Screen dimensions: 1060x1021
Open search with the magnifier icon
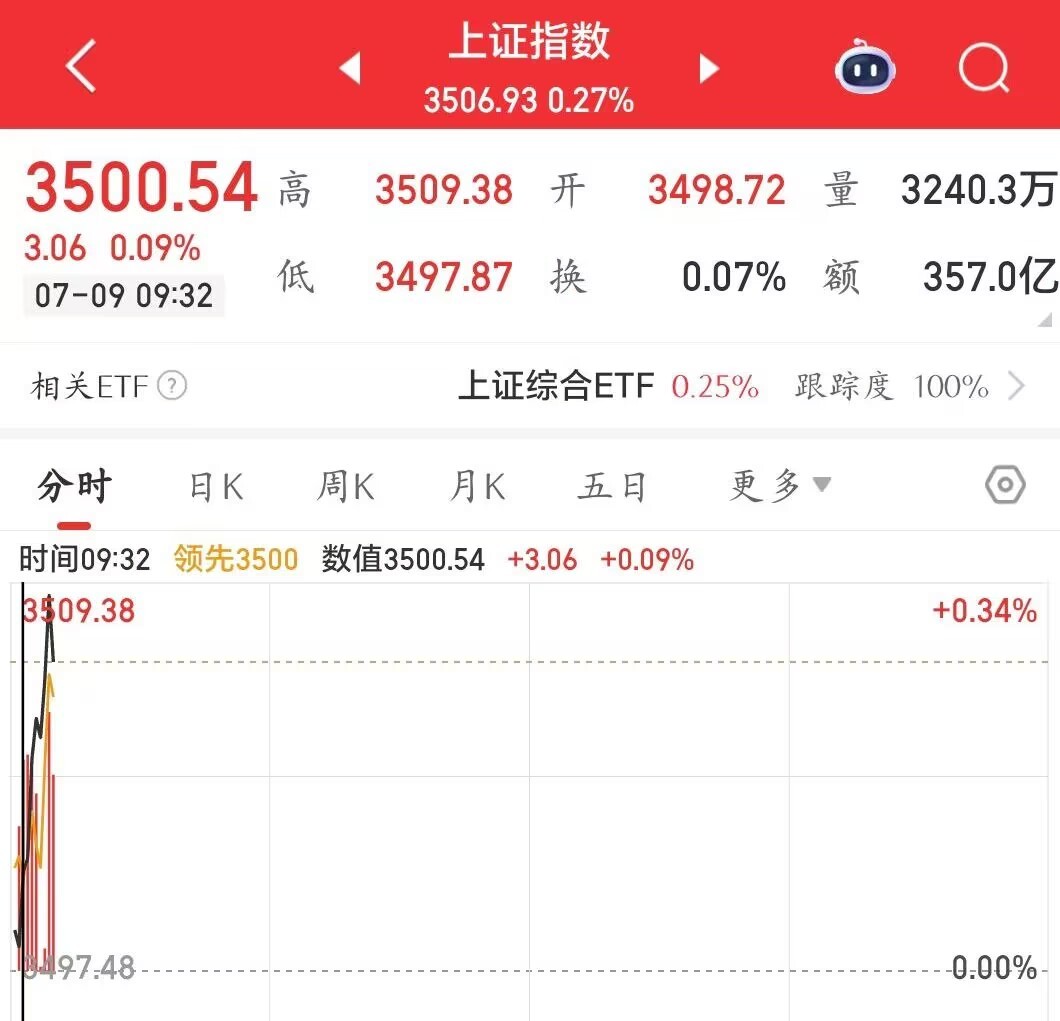[983, 68]
